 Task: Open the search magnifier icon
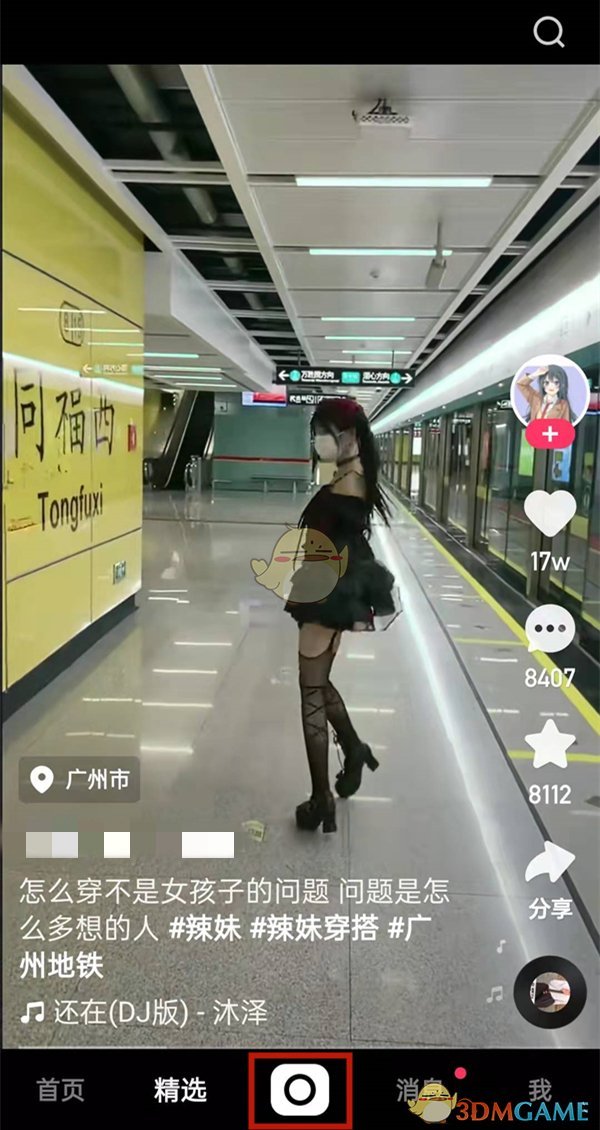point(549,33)
